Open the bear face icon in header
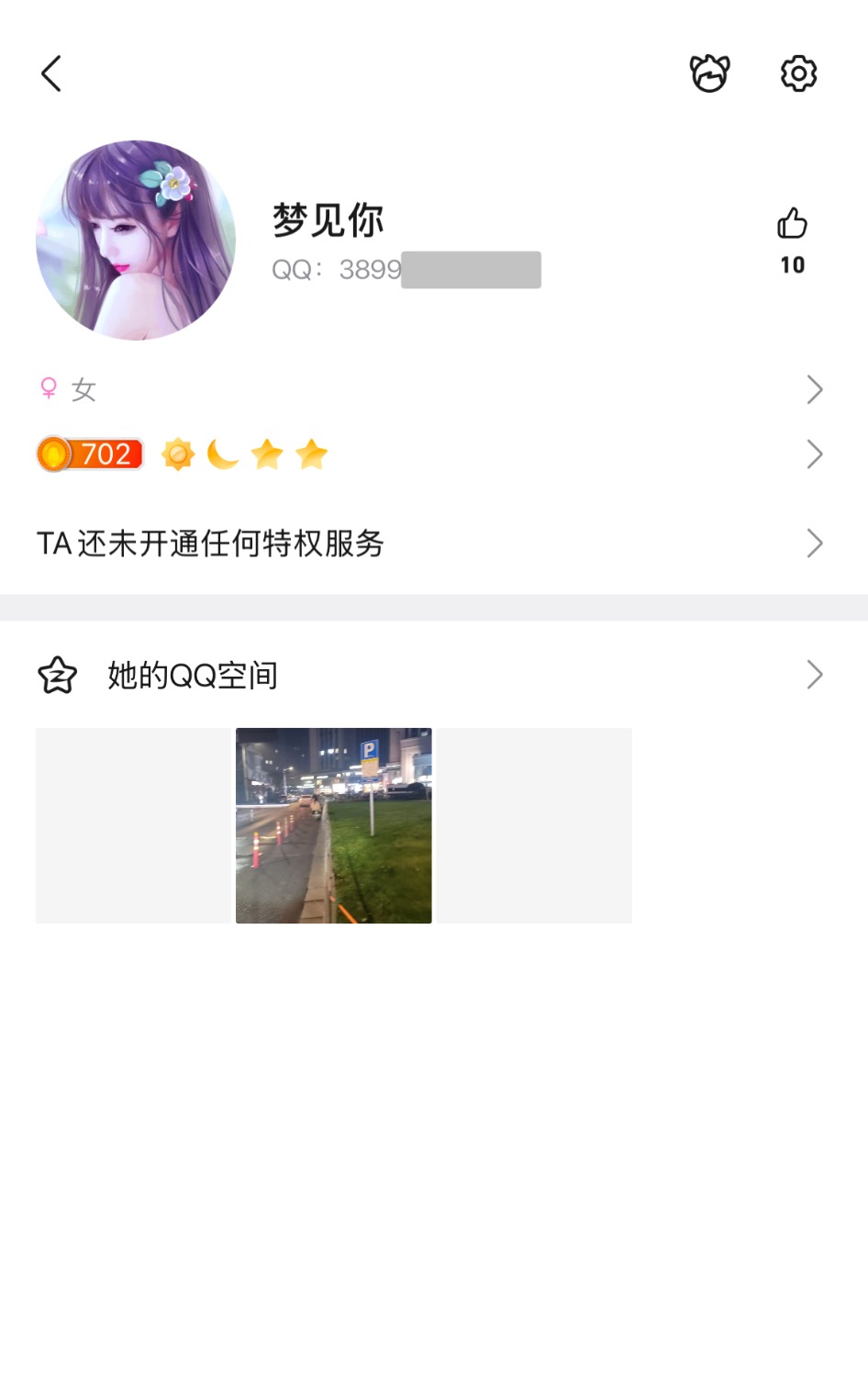The width and height of the screenshot is (868, 1377). [x=709, y=73]
